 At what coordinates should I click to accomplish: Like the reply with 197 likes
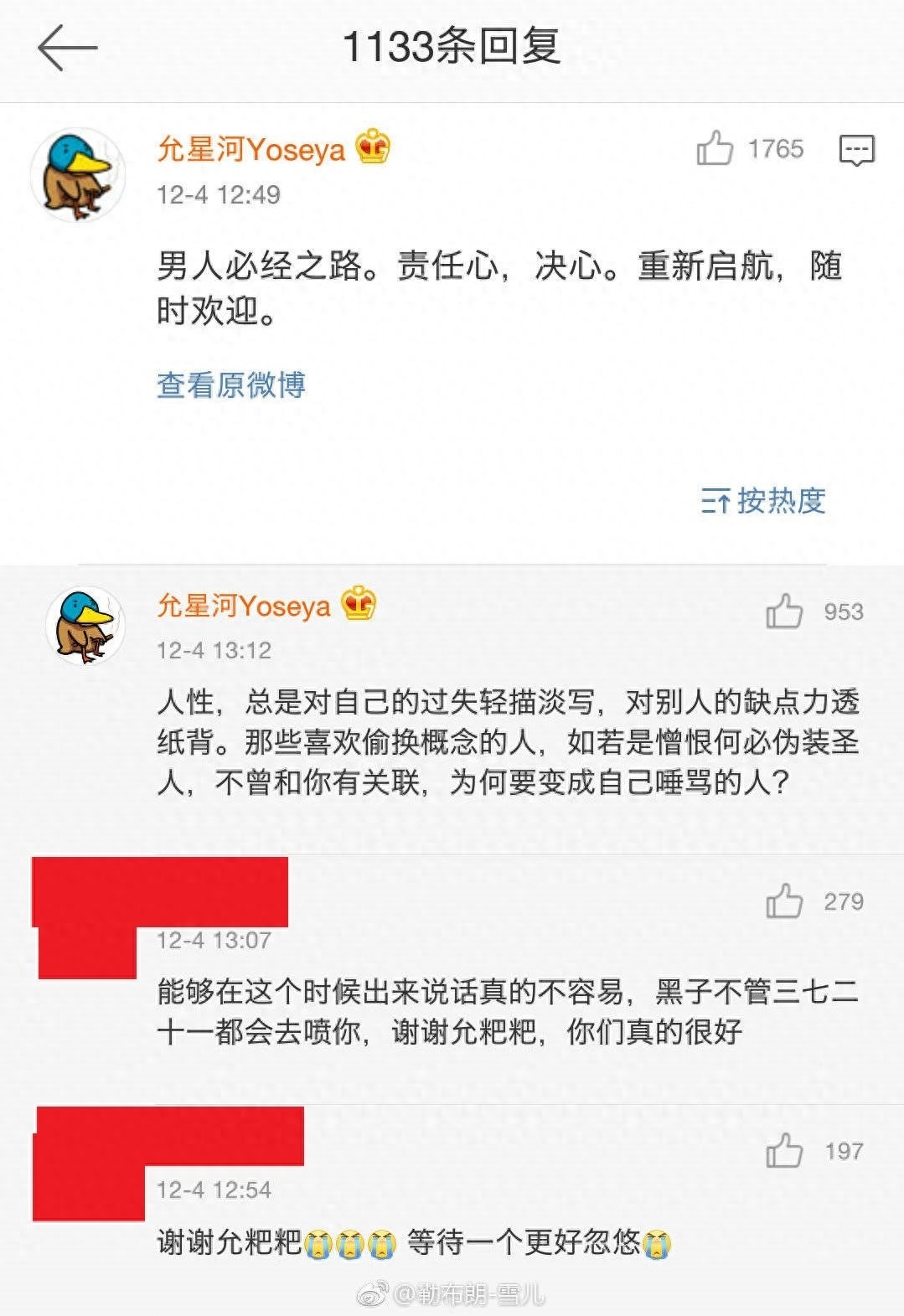[x=784, y=1151]
